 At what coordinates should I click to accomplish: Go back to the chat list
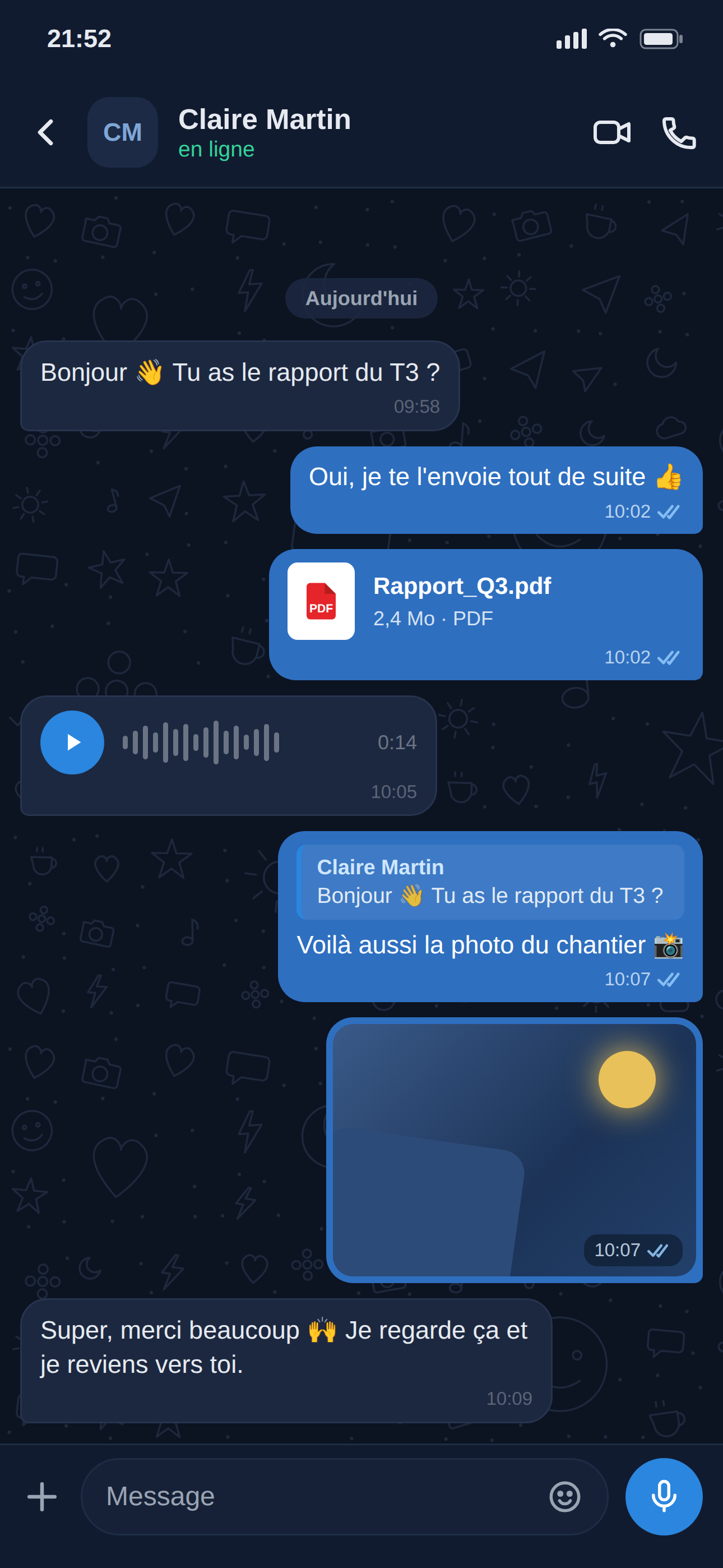click(x=45, y=132)
